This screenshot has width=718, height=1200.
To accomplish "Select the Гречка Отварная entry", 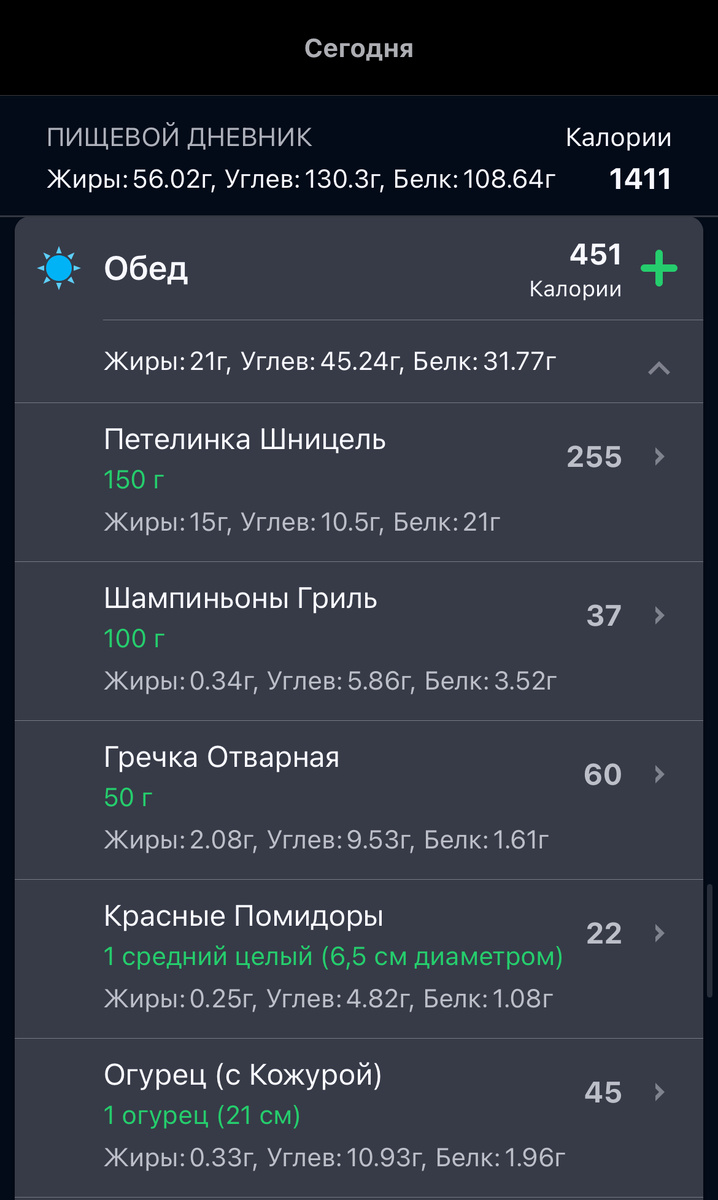I will click(360, 799).
